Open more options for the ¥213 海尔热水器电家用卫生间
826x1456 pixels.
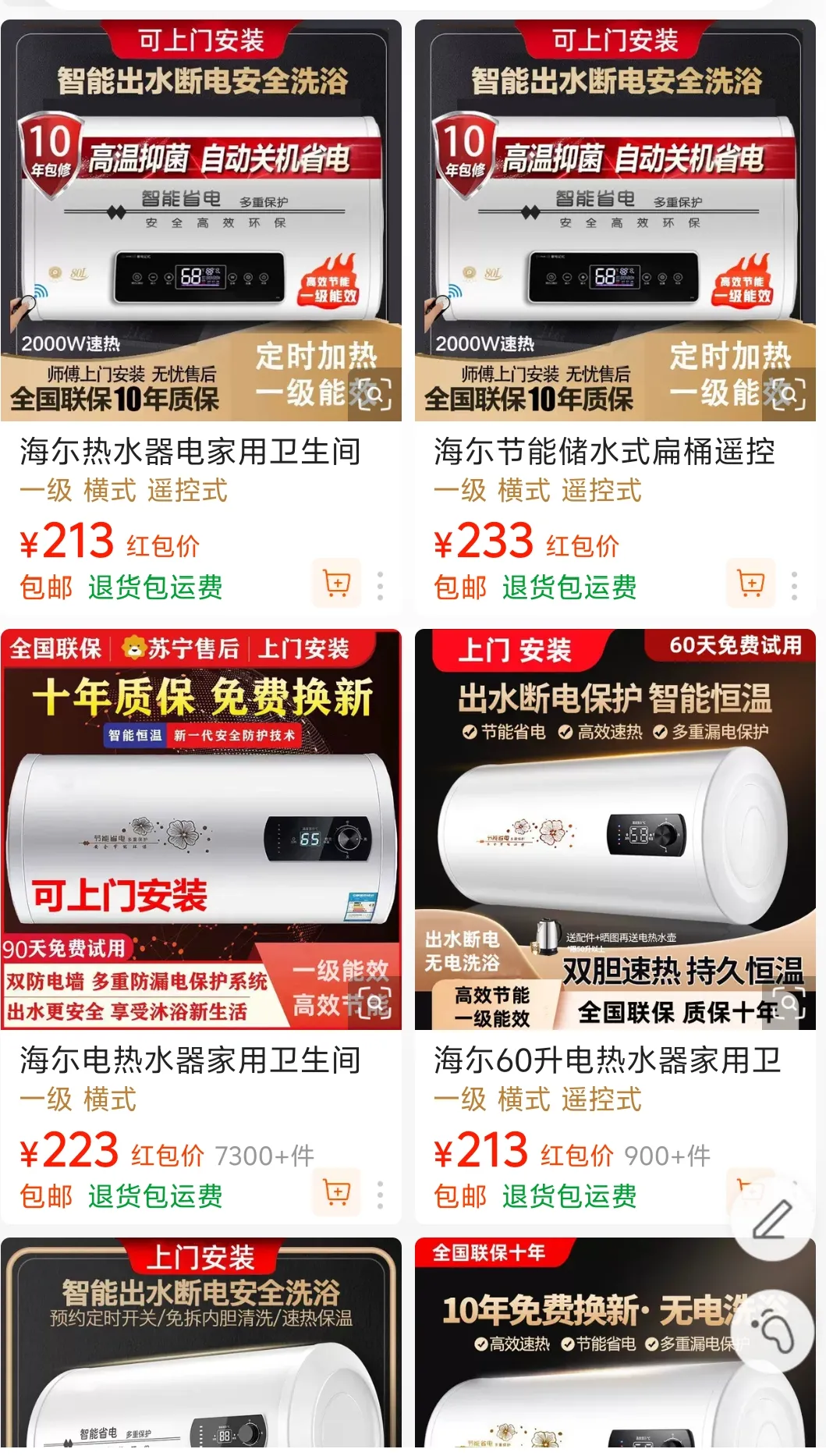coord(380,585)
